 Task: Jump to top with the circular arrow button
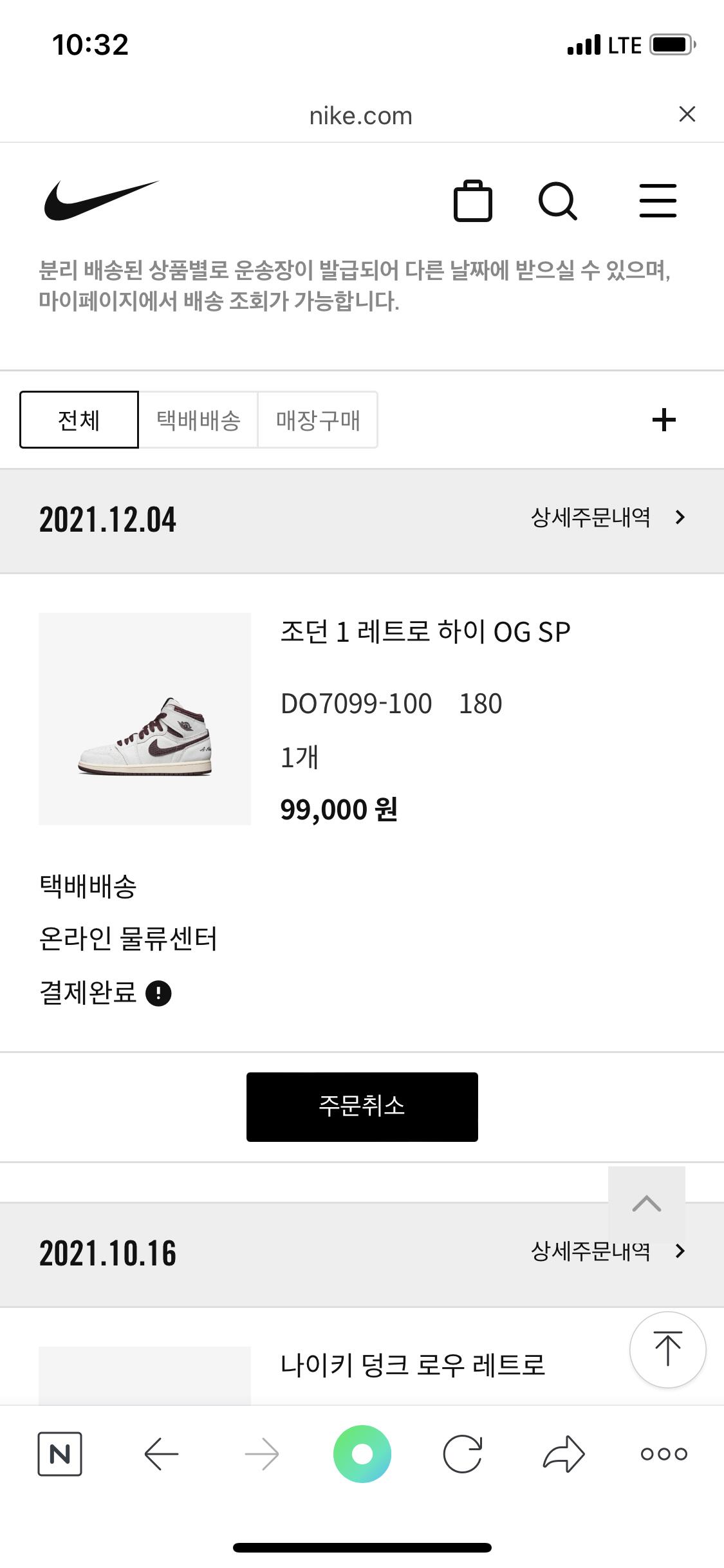pos(667,1349)
